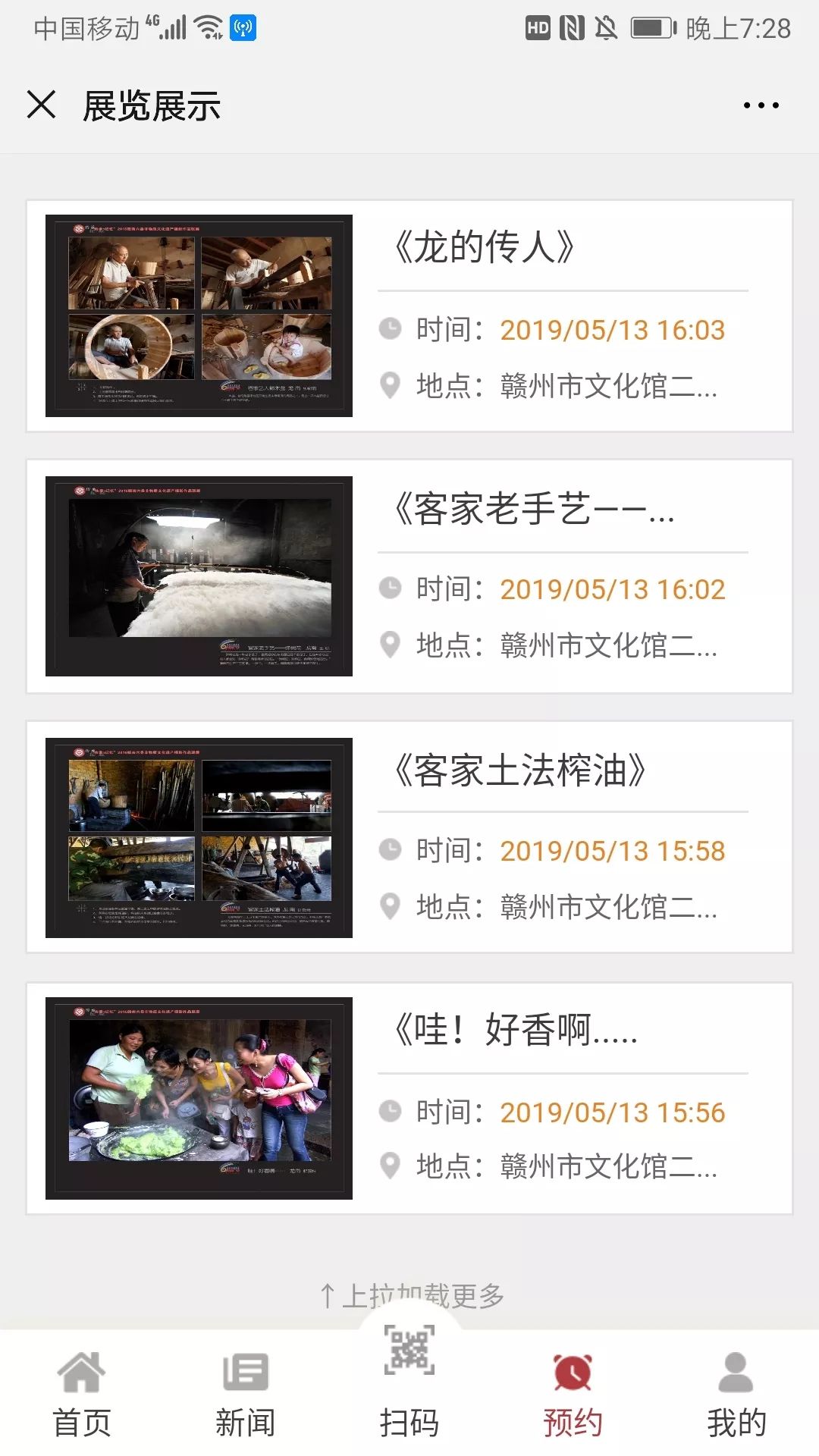This screenshot has width=819, height=1456.
Task: Open the three-dot overflow menu
Action: pos(761,105)
